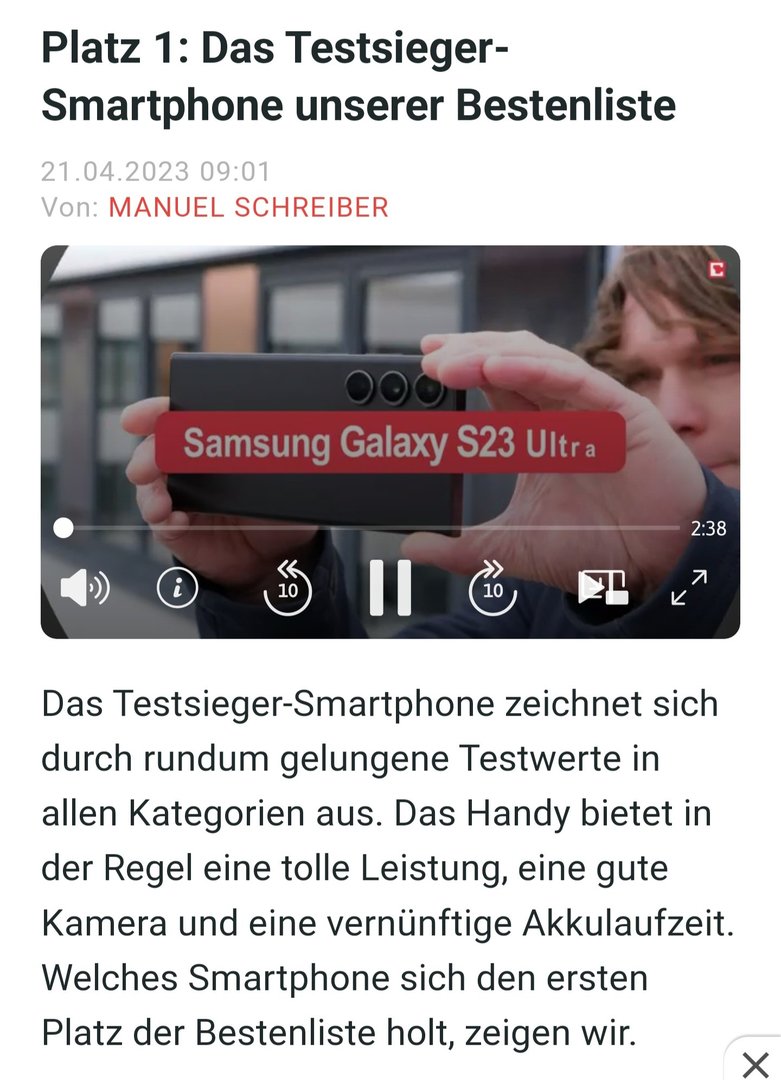This screenshot has width=781, height=1080.
Task: Tap the video progress bar
Action: point(370,528)
